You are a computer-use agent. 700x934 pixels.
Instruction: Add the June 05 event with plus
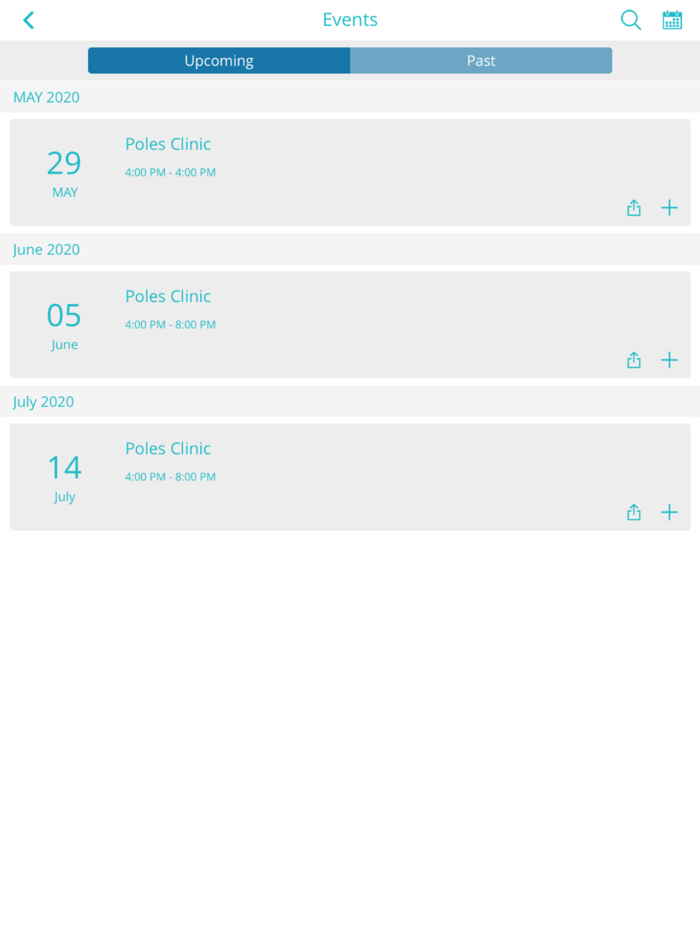[x=669, y=360]
